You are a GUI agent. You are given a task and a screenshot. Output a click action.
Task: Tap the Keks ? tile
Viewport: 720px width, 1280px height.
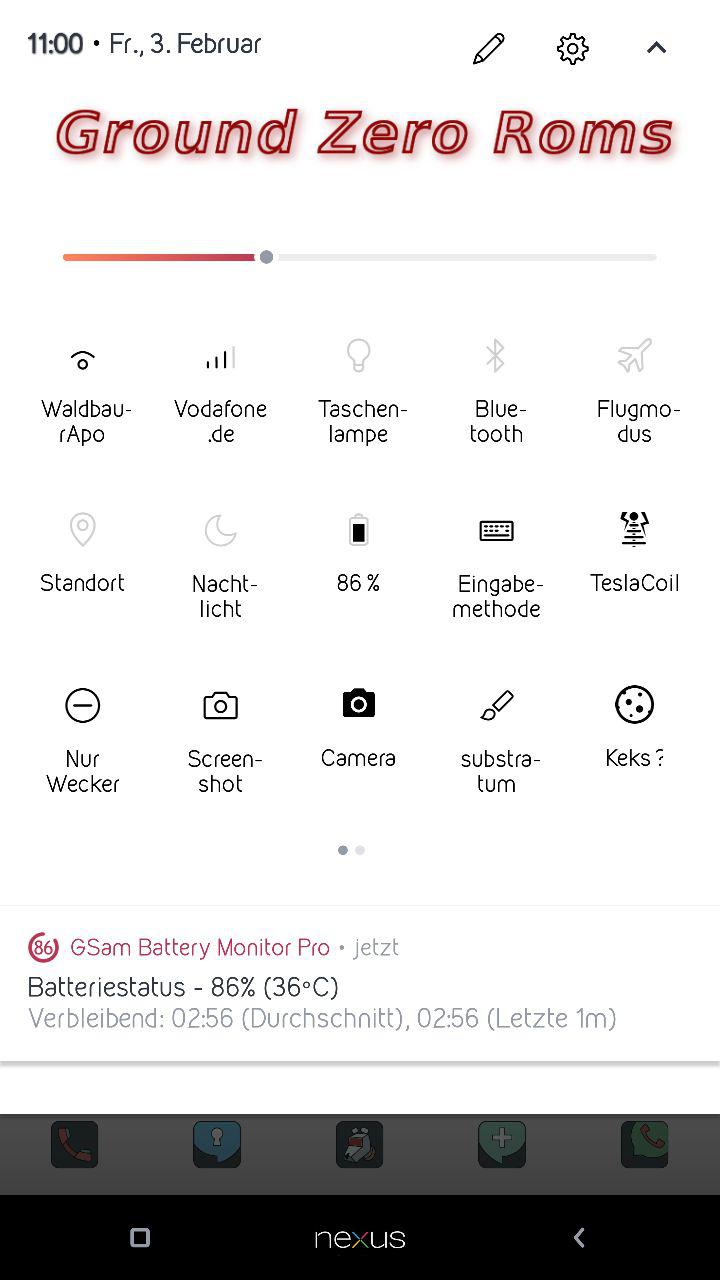(x=634, y=705)
